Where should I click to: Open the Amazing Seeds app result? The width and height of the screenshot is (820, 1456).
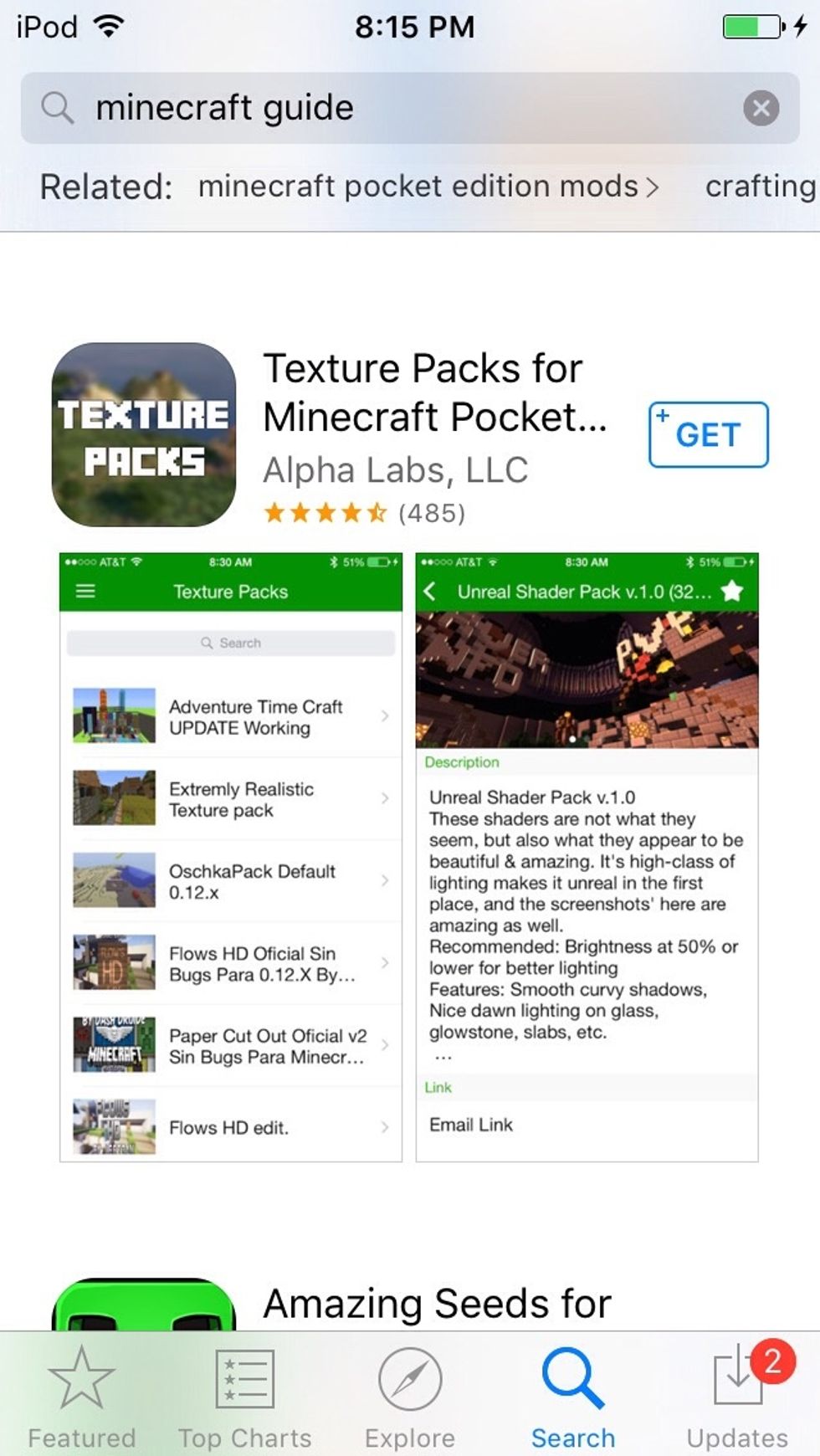coord(437,1304)
